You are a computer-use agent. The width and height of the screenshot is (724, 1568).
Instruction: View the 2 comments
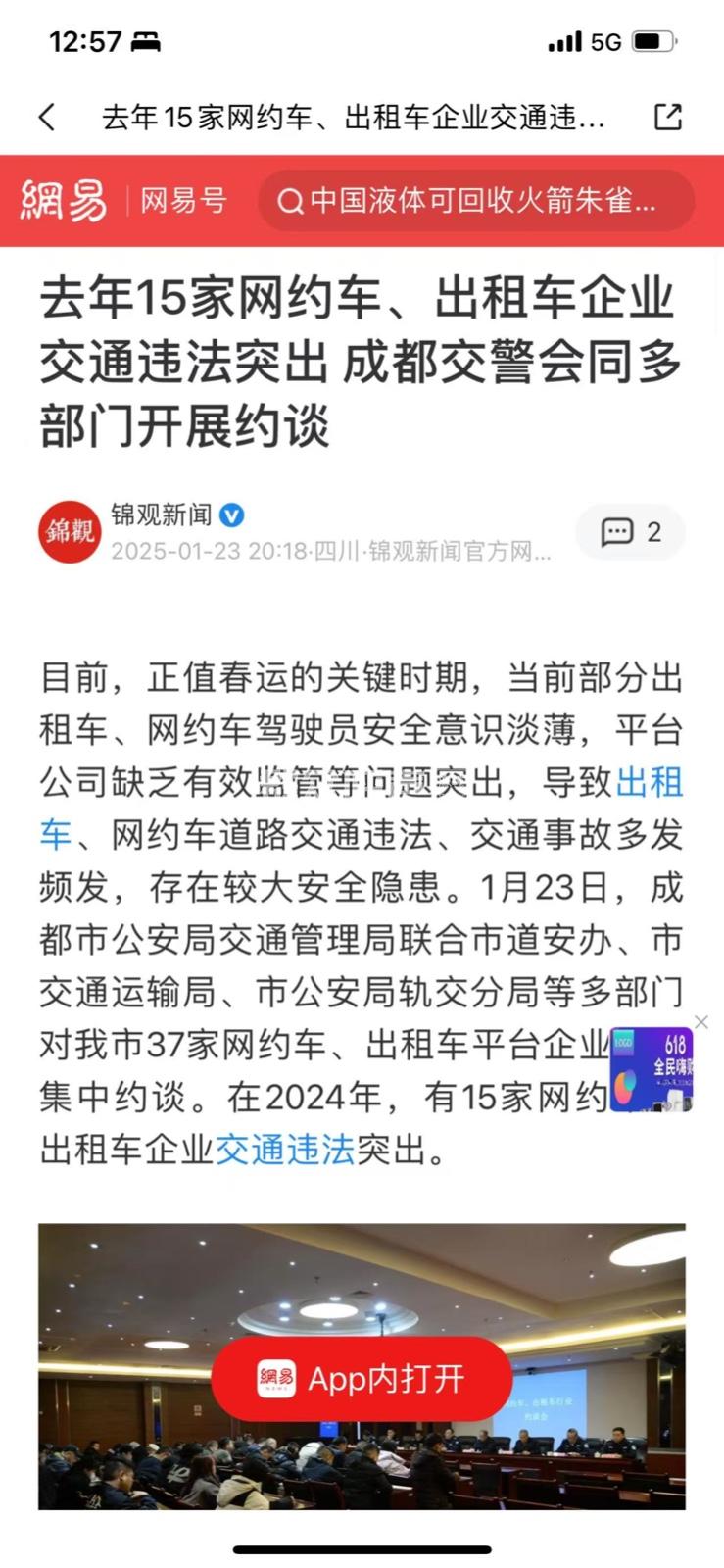[630, 532]
